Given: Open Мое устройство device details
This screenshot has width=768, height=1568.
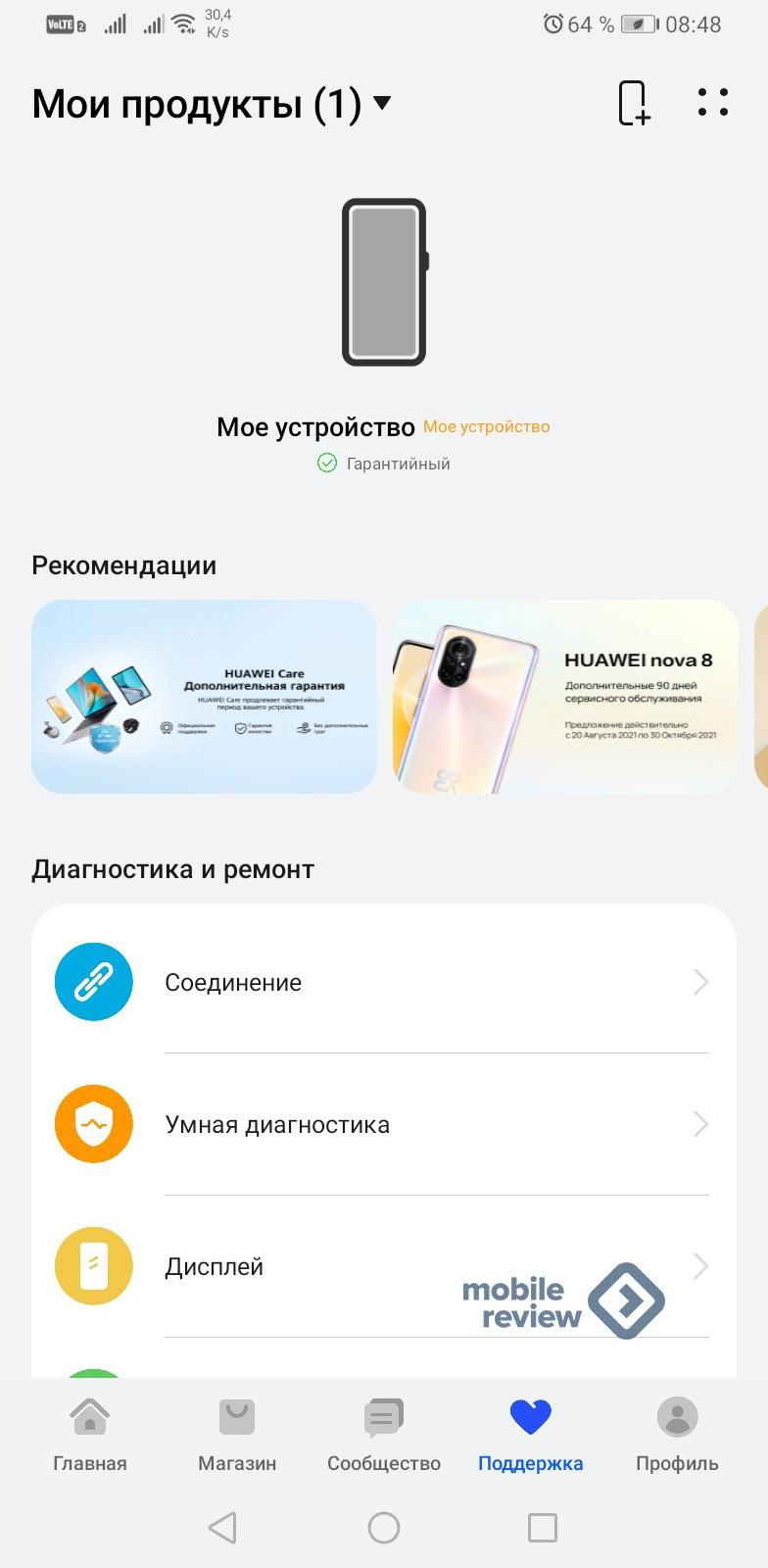Looking at the screenshot, I should pos(383,284).
